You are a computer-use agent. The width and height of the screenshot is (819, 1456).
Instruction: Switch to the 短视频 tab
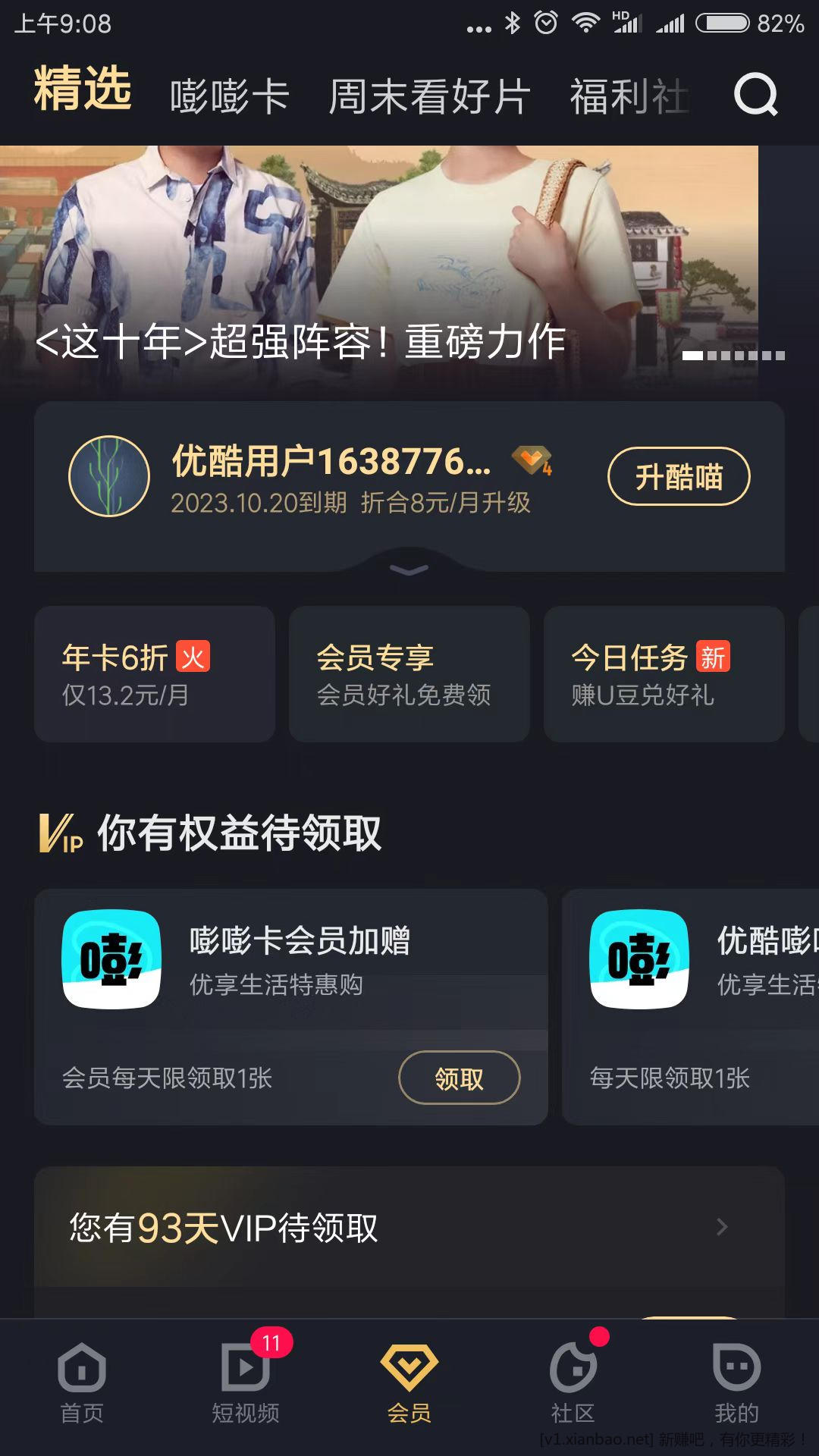tap(246, 1382)
